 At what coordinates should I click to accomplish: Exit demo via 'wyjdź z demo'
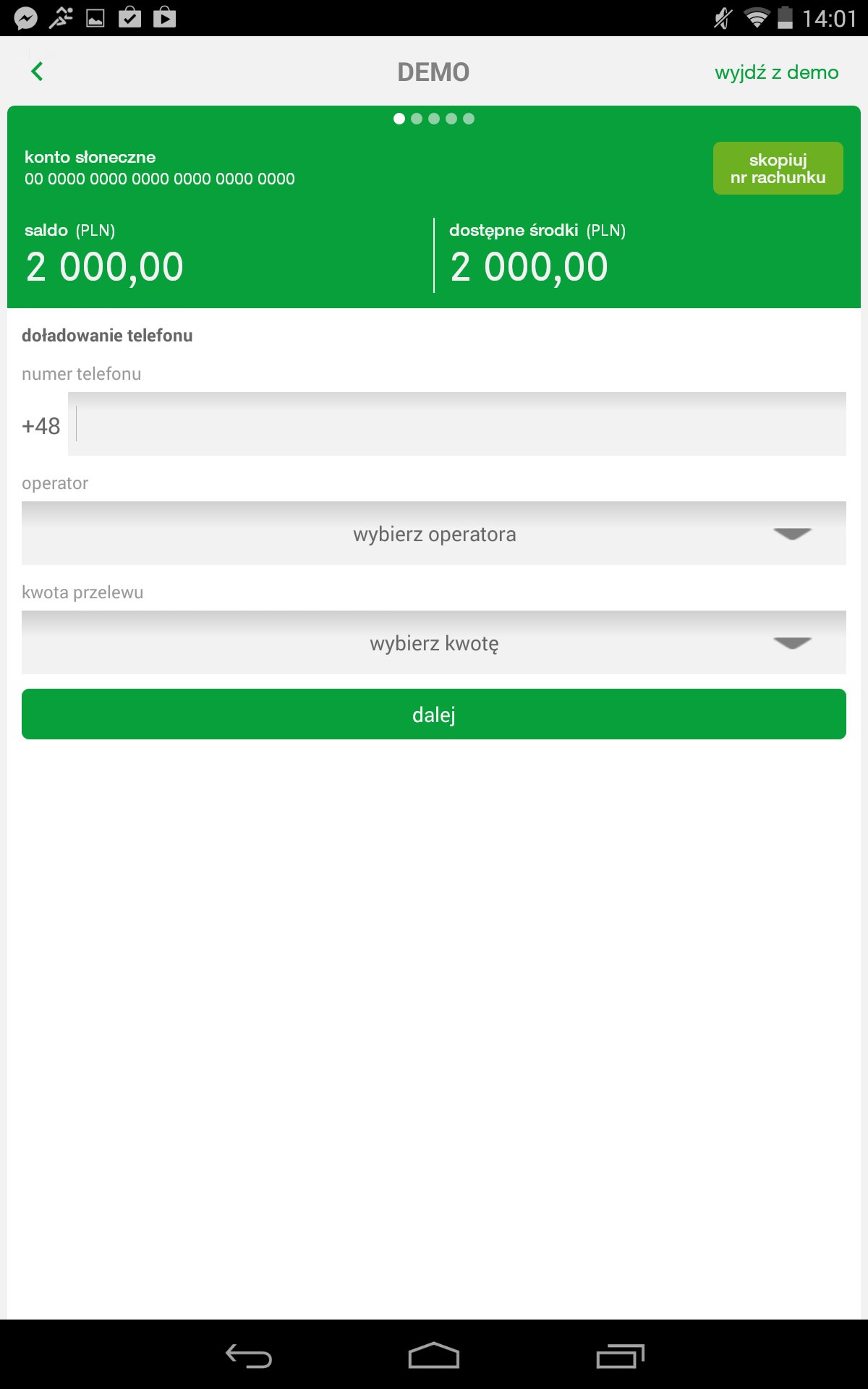(x=776, y=72)
